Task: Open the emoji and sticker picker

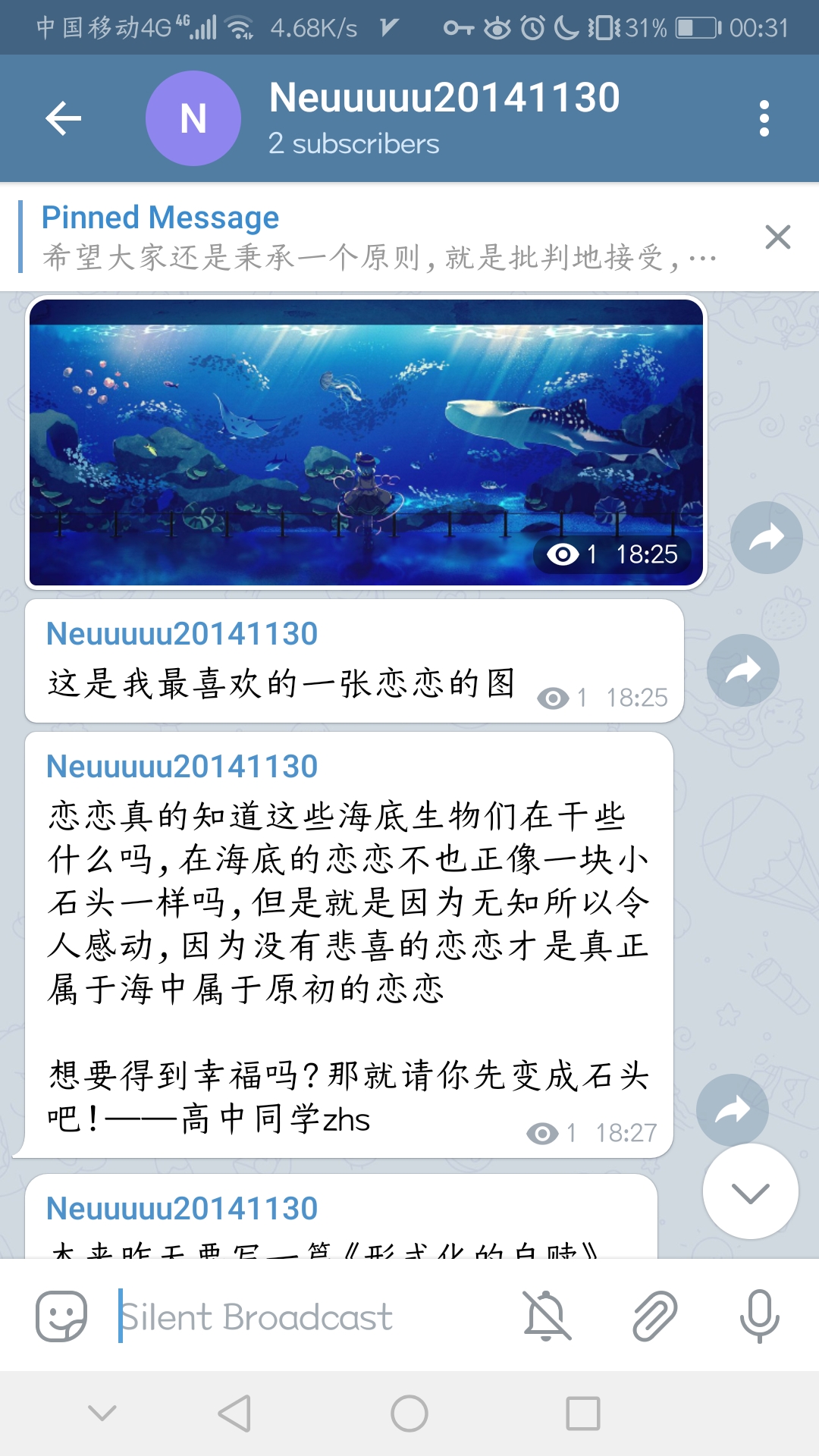Action: click(61, 1316)
